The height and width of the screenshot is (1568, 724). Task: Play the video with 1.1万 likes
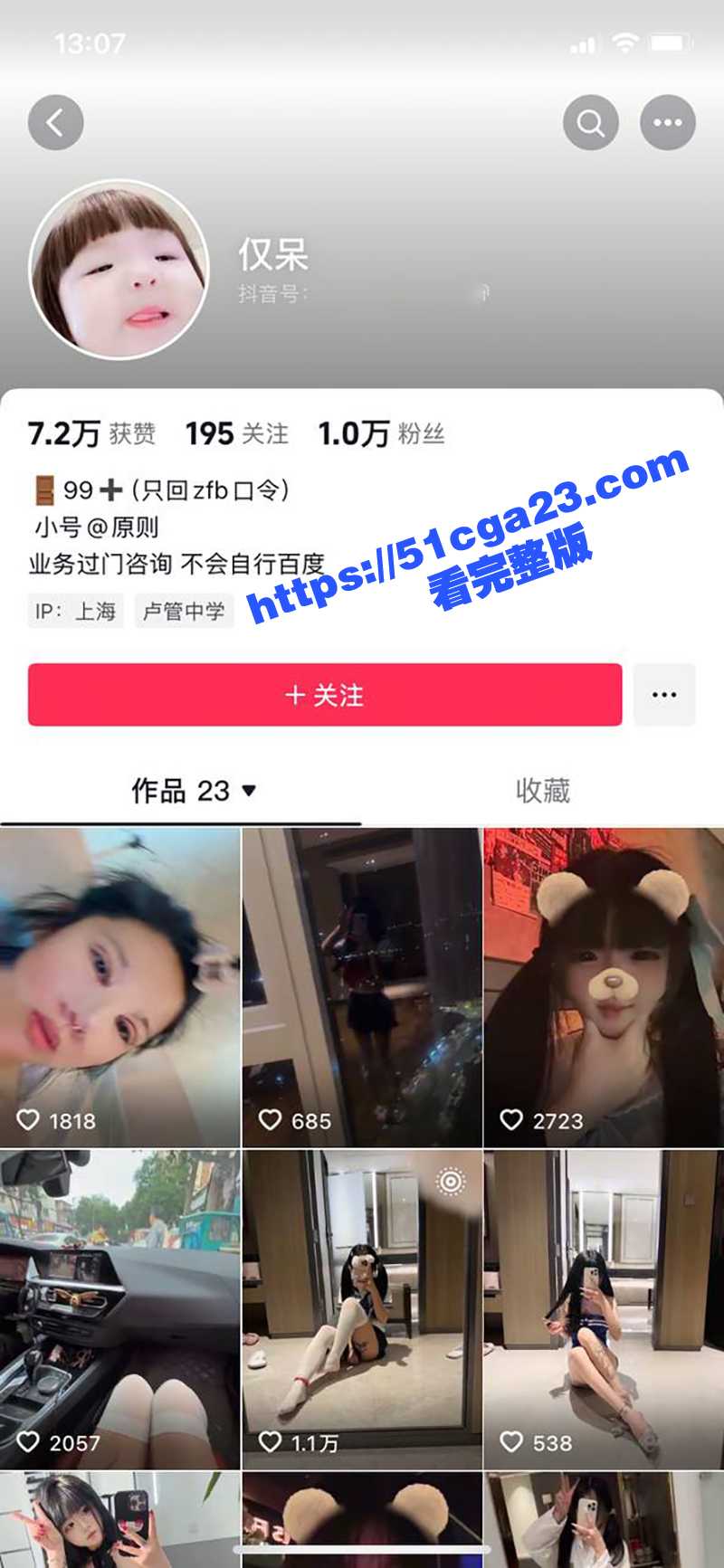362,1309
